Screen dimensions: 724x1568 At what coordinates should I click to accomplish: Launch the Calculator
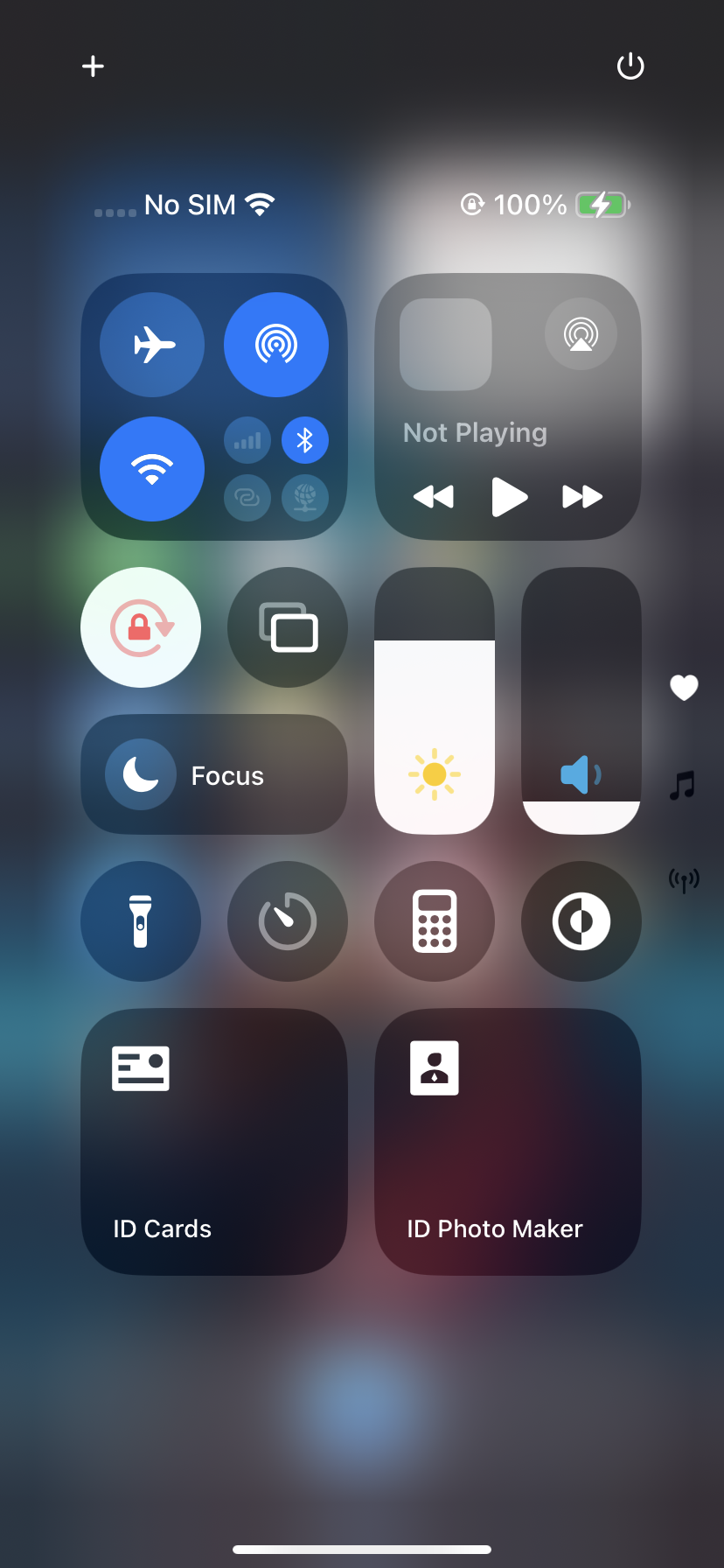pyautogui.click(x=435, y=921)
